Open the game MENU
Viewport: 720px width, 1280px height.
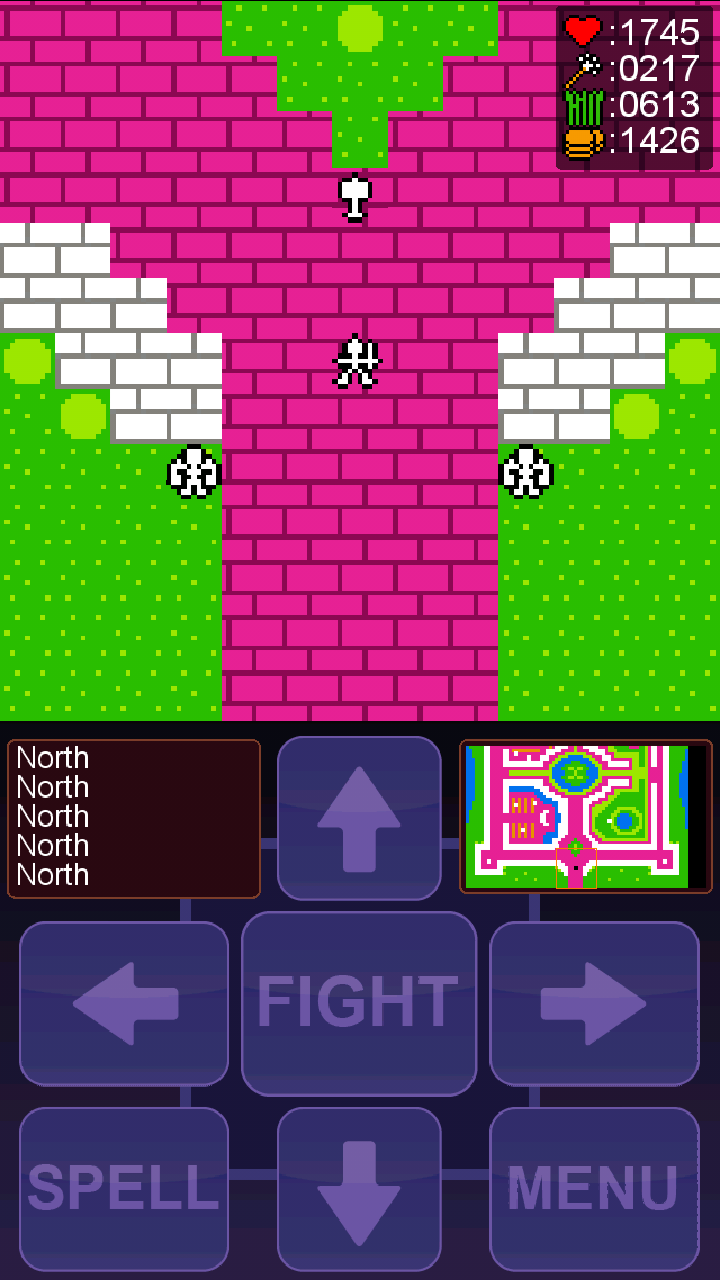tap(594, 1188)
